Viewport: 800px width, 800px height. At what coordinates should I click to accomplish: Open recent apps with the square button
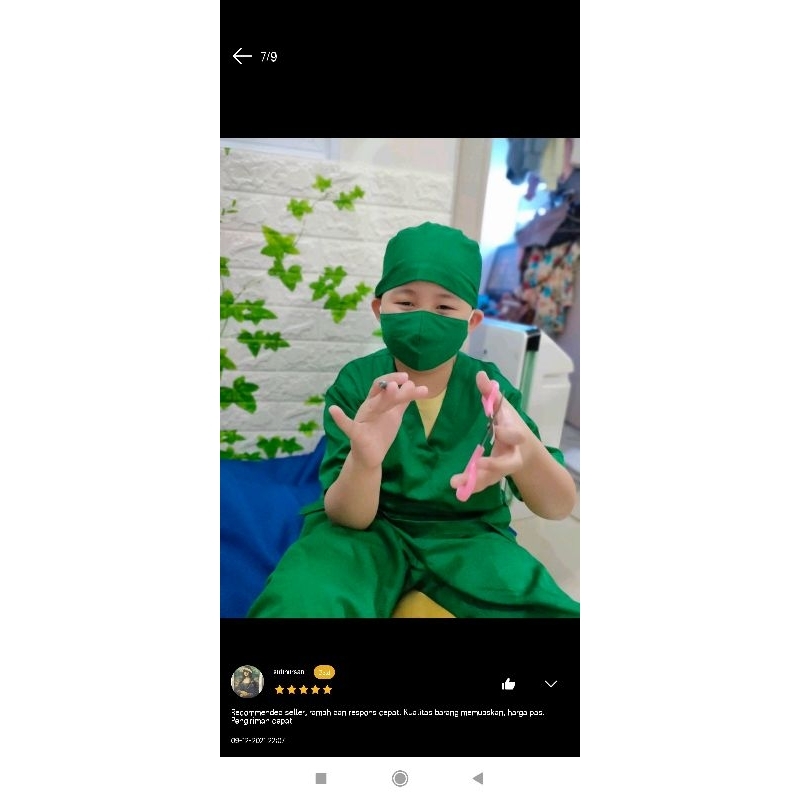(x=321, y=778)
